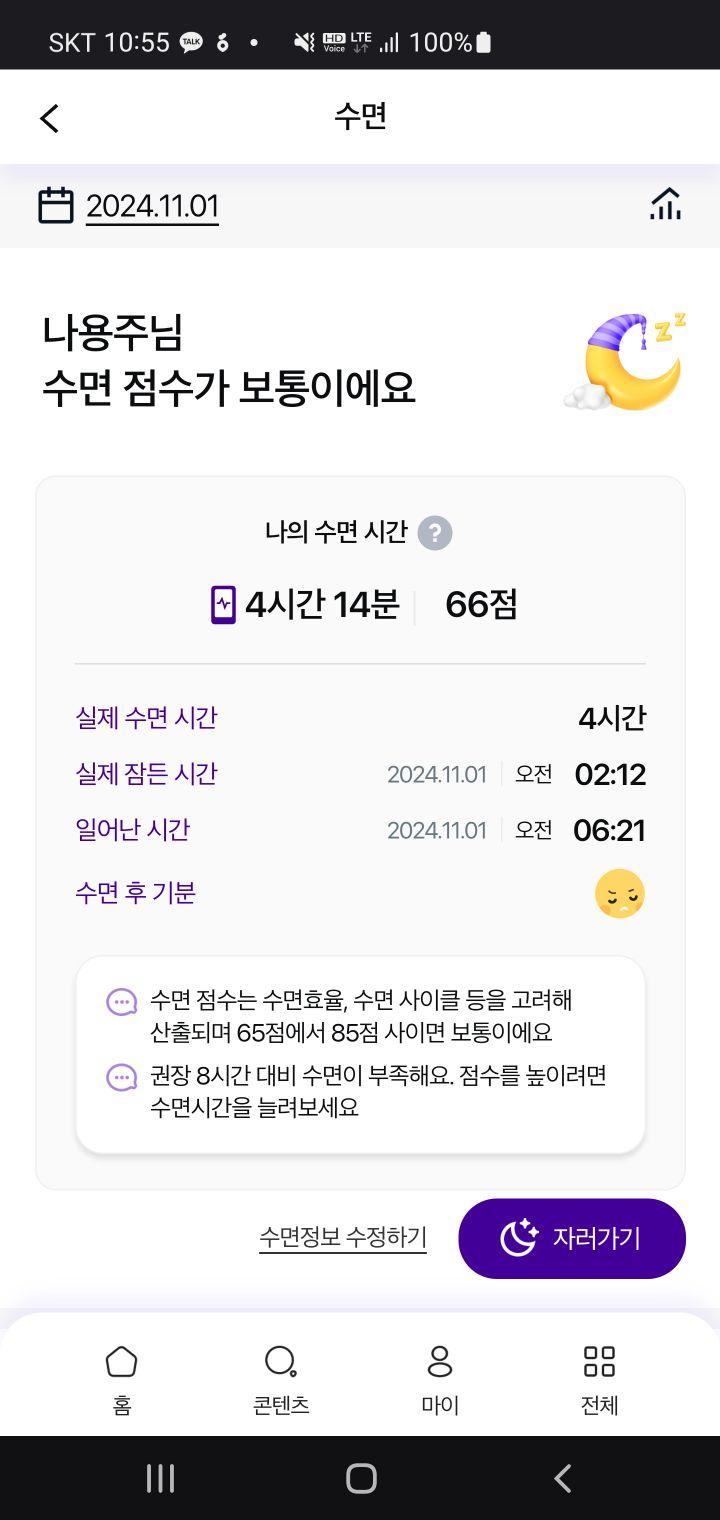The width and height of the screenshot is (720, 1520).
Task: Open the 수면정보 수정하기 link
Action: coord(343,1237)
